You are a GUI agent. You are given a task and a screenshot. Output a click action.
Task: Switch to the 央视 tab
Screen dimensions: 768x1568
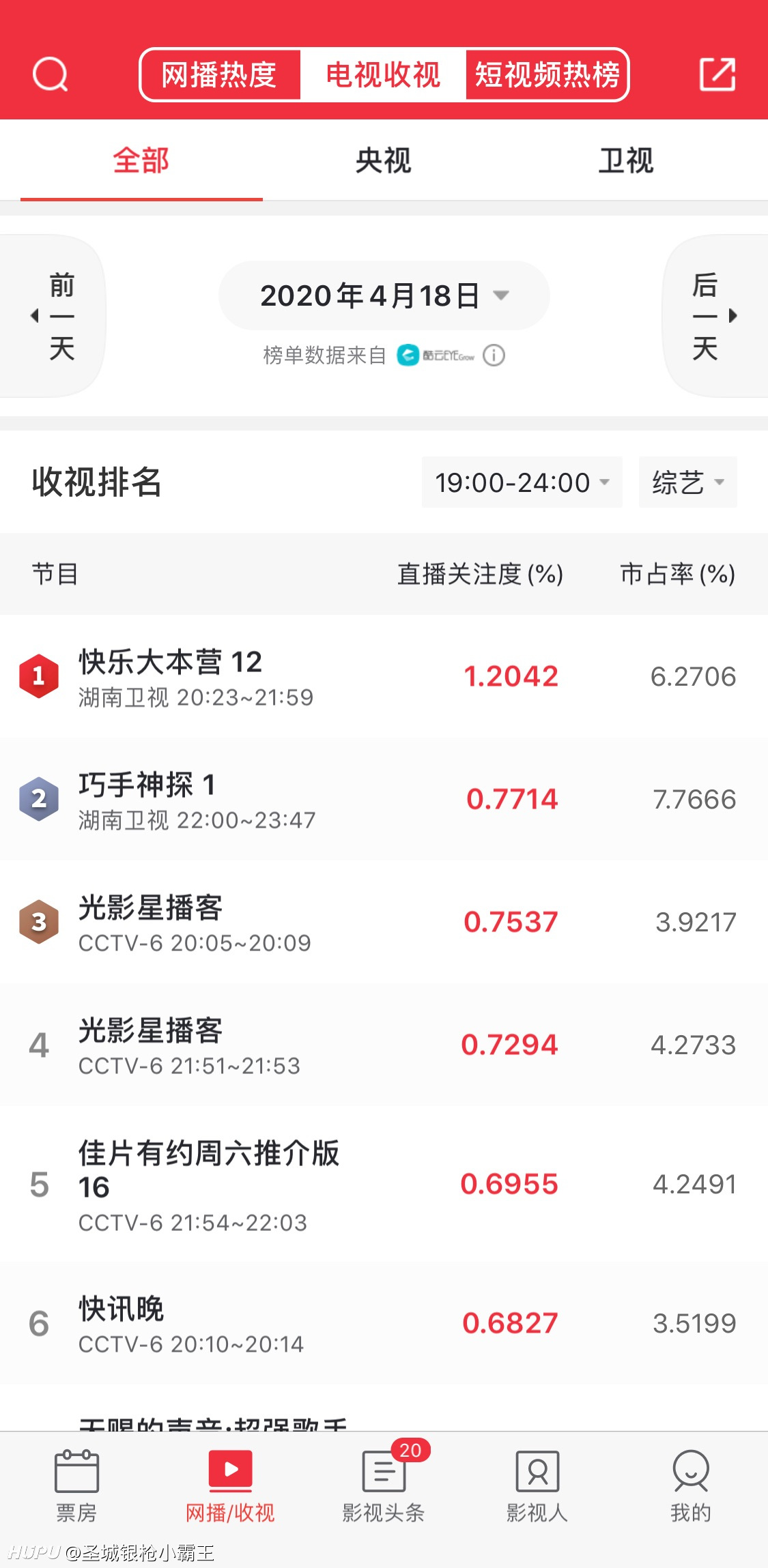pyautogui.click(x=384, y=161)
